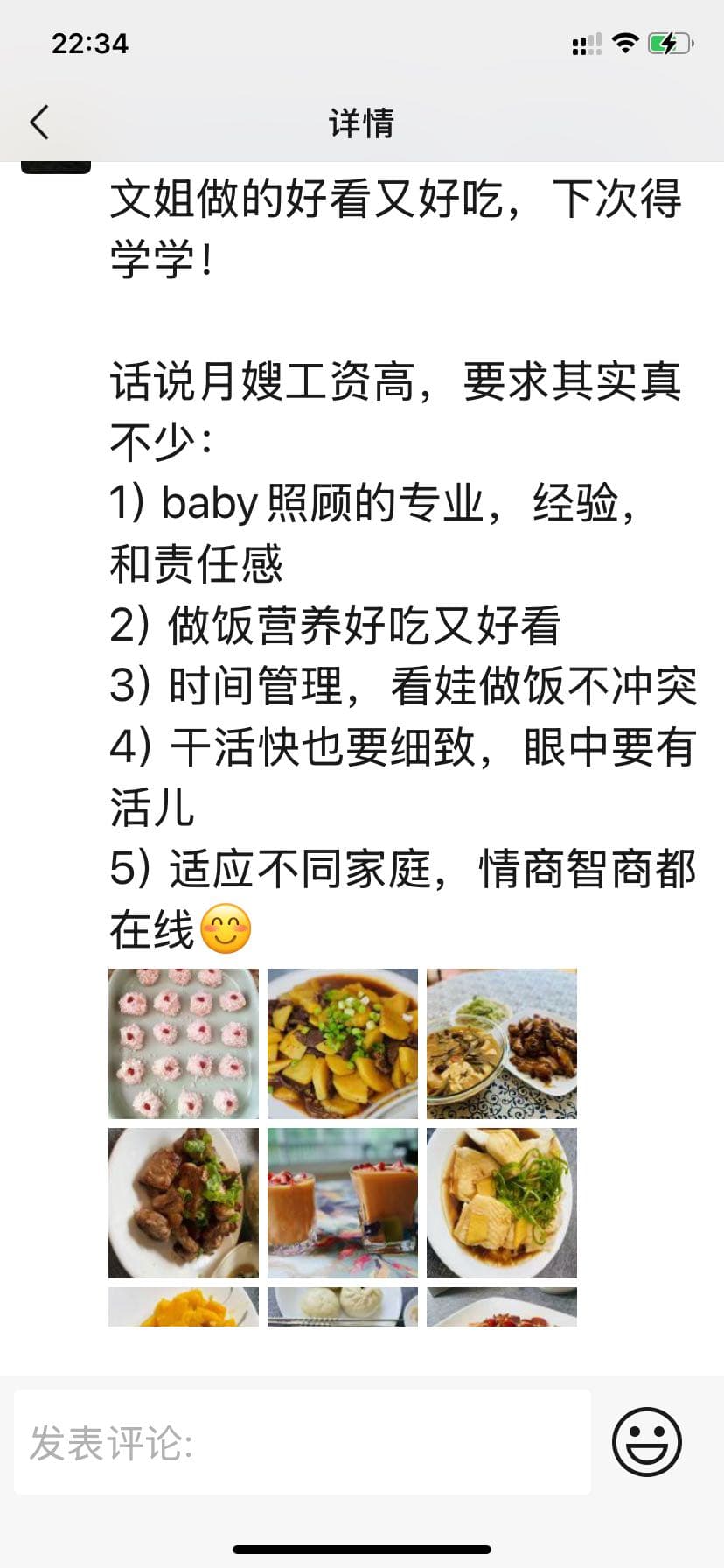This screenshot has width=724, height=1568.
Task: Tap the clock showing 22:34 in the status bar
Action: click(x=85, y=44)
